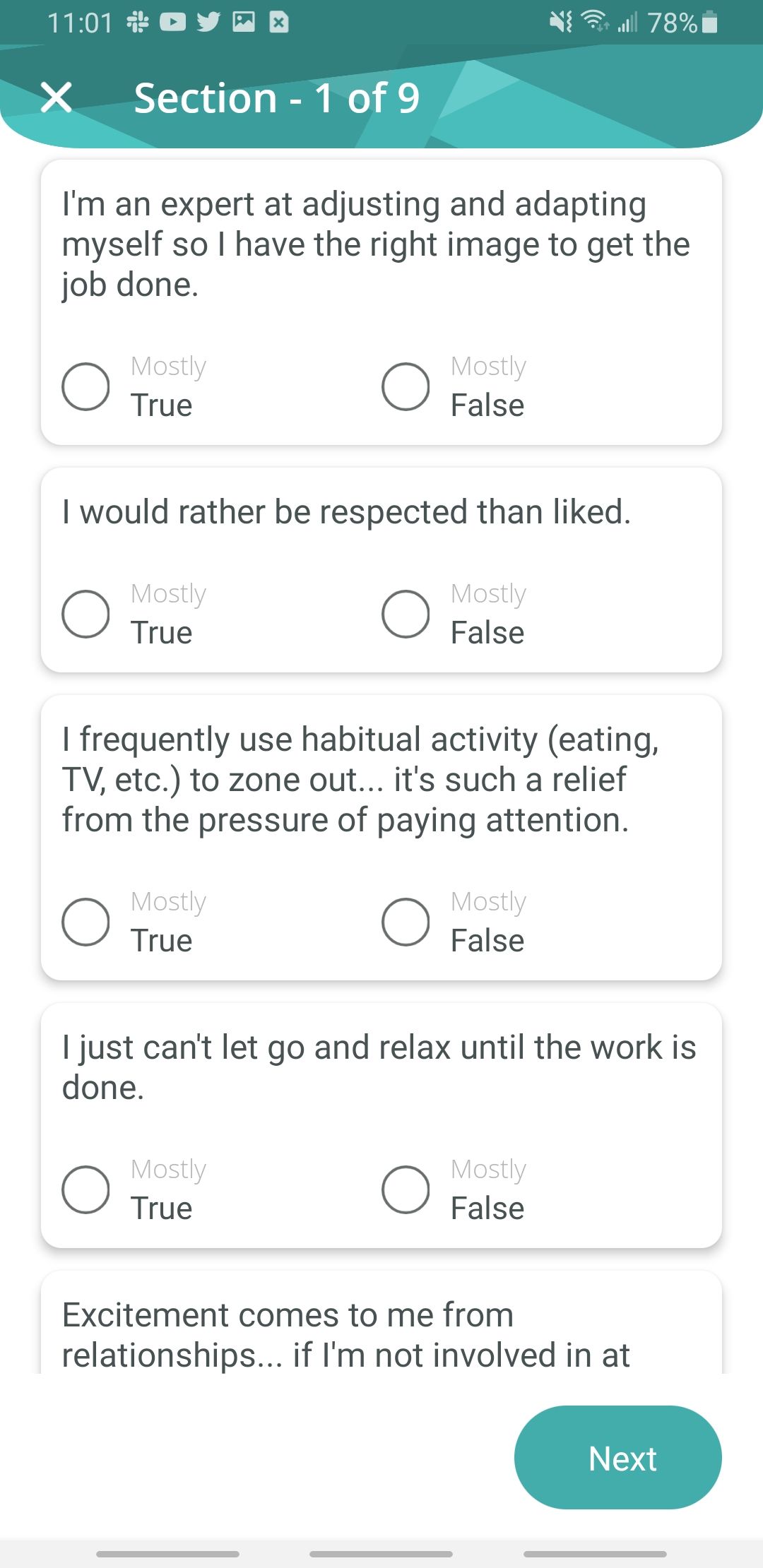Open the screenshot notification icon
Screen dimensions: 763x1568
[244, 22]
